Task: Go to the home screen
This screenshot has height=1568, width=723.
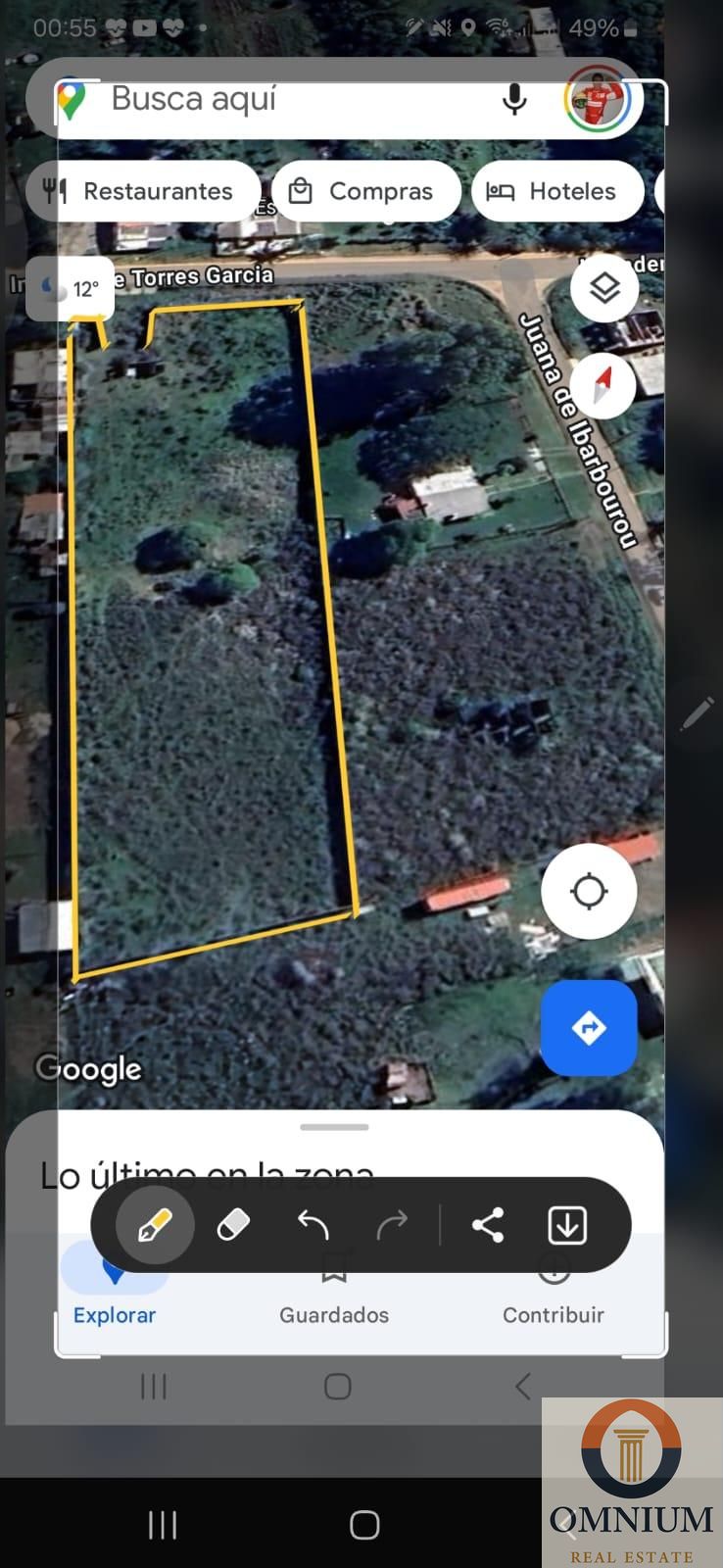Action: pos(364,1525)
